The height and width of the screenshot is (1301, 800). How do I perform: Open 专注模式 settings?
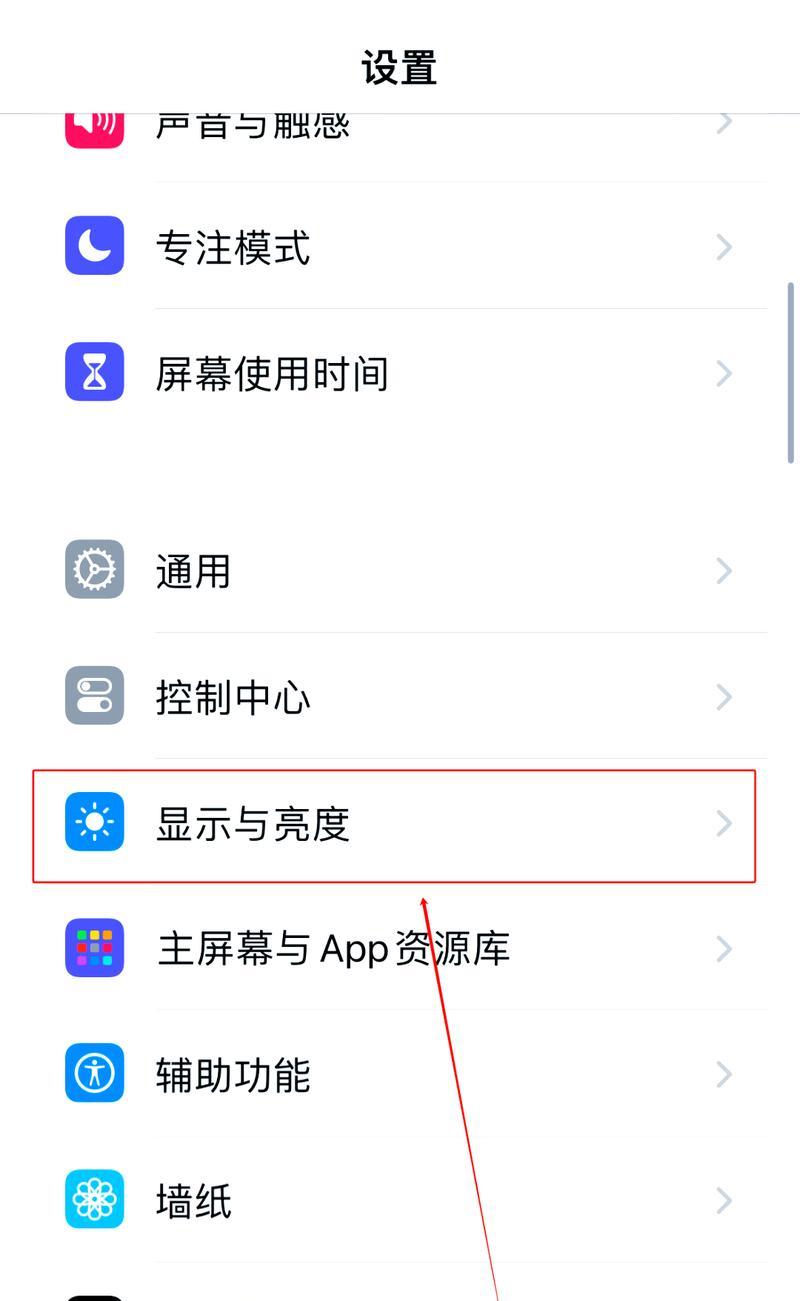[x=400, y=246]
